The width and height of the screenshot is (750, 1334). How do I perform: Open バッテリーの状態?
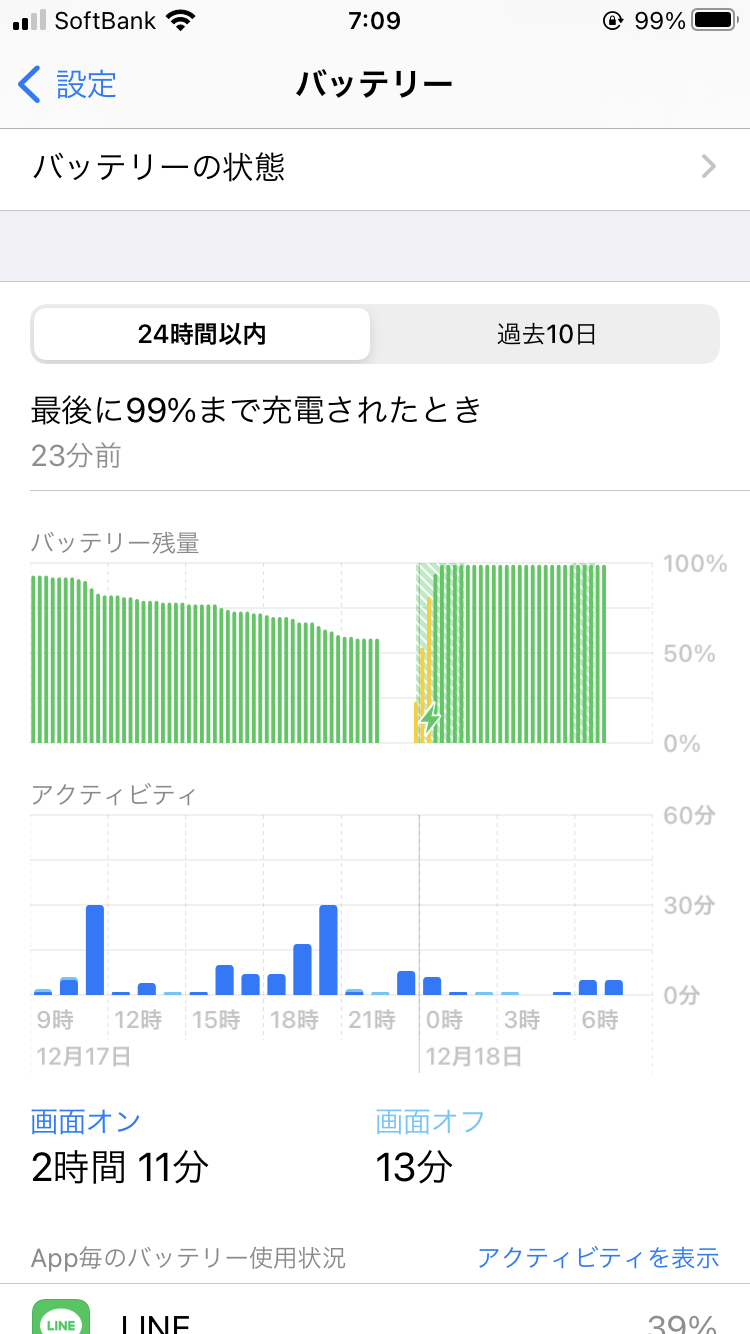(375, 167)
